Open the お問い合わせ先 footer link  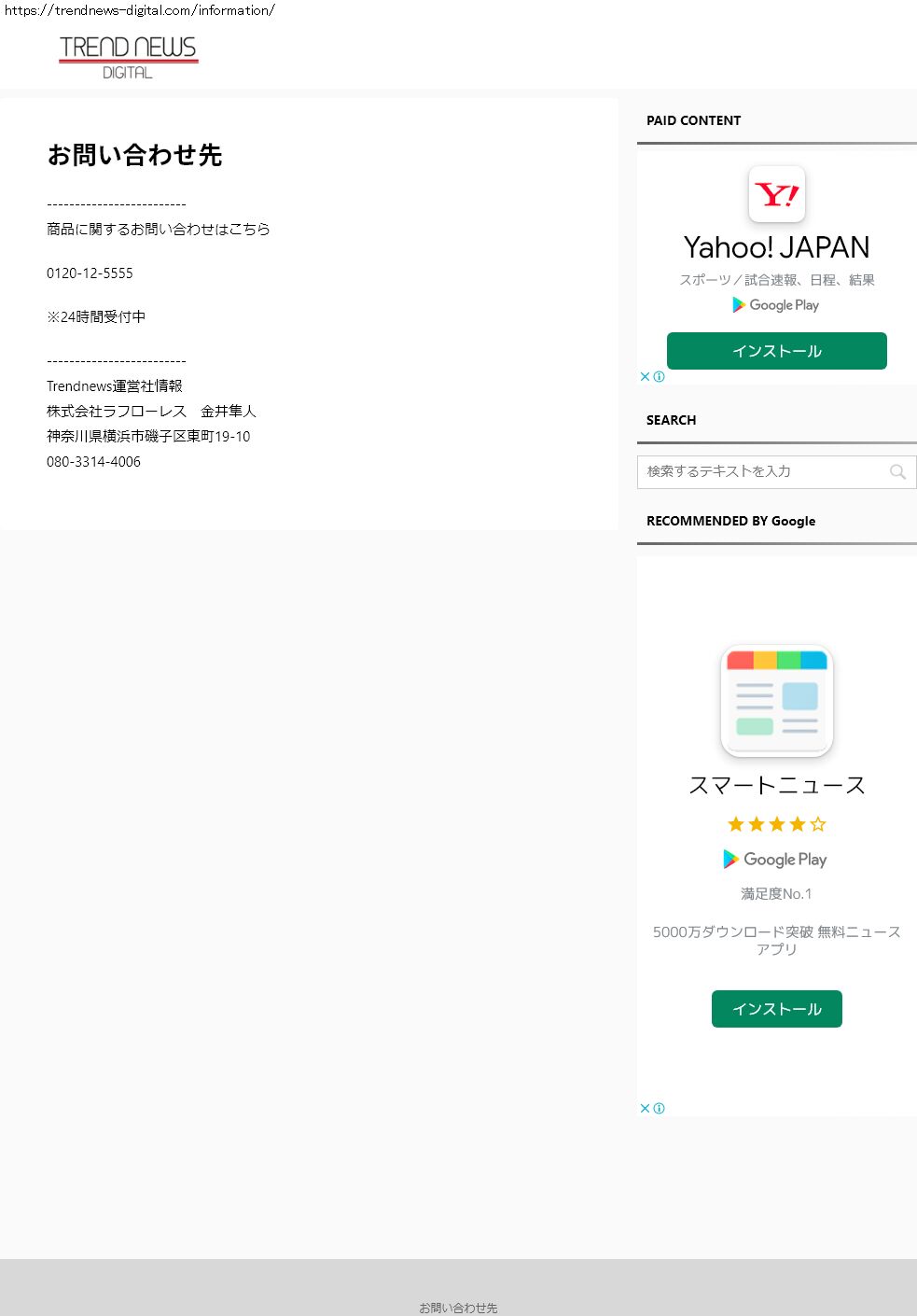pos(458,1308)
